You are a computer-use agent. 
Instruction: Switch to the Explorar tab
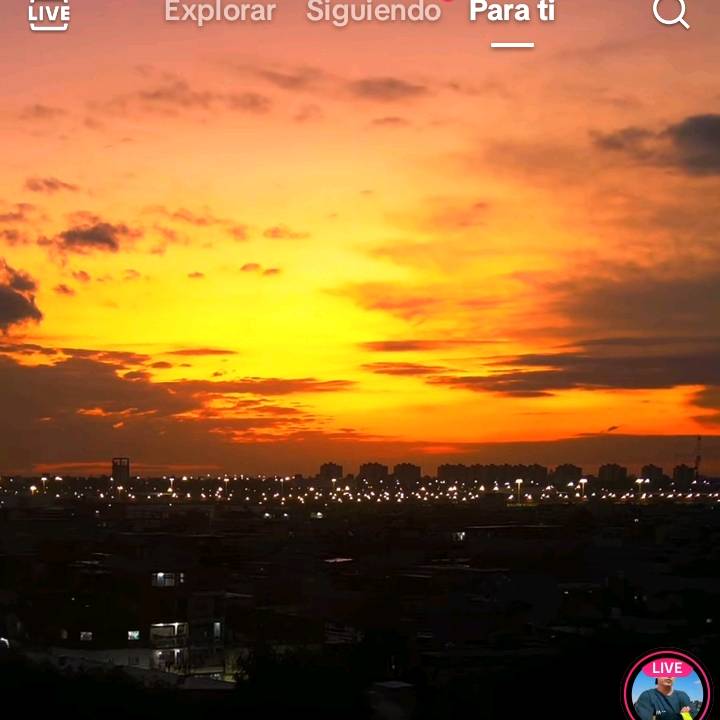point(219,12)
